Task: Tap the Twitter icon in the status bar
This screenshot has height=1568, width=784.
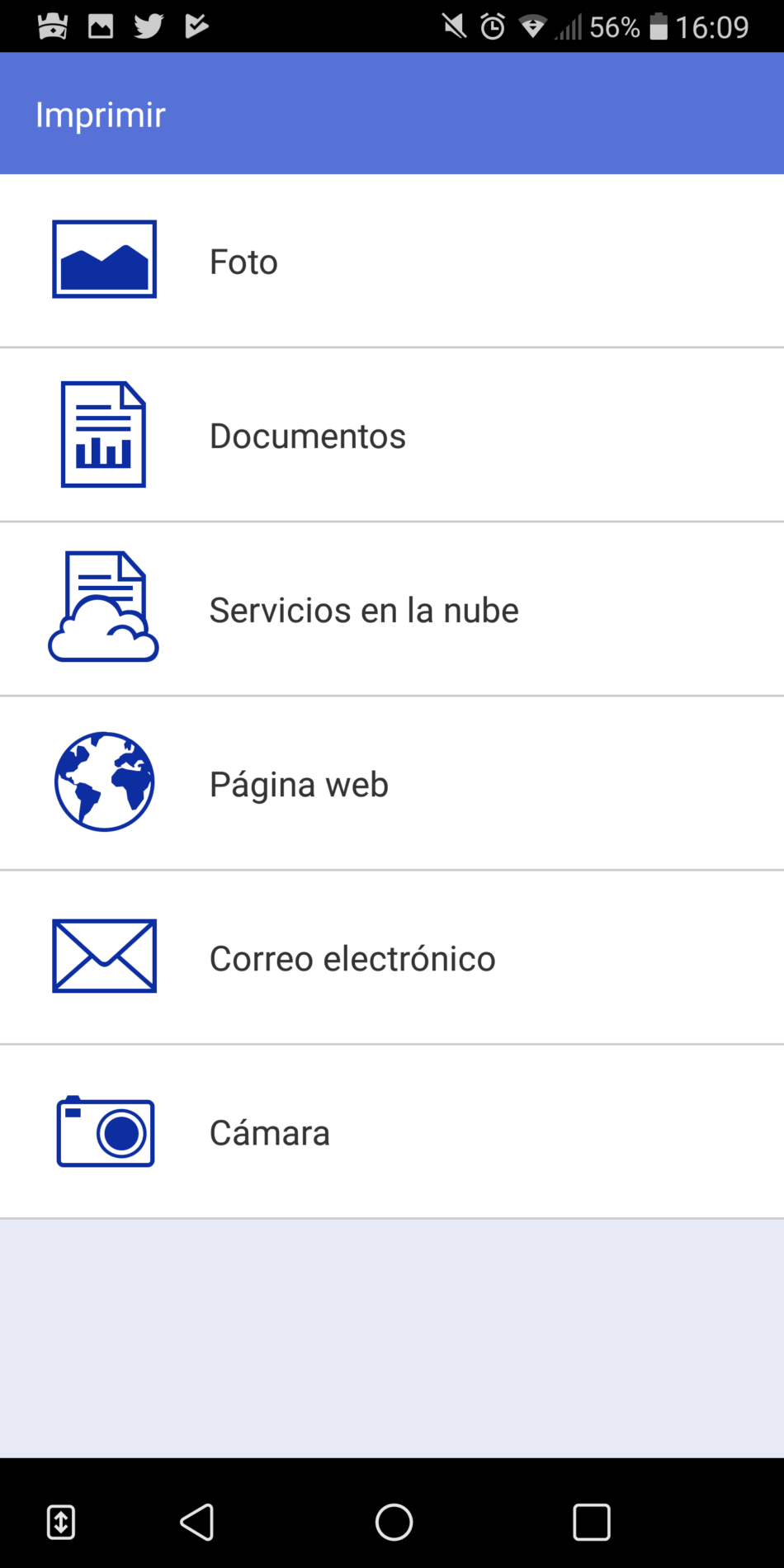Action: click(x=147, y=26)
